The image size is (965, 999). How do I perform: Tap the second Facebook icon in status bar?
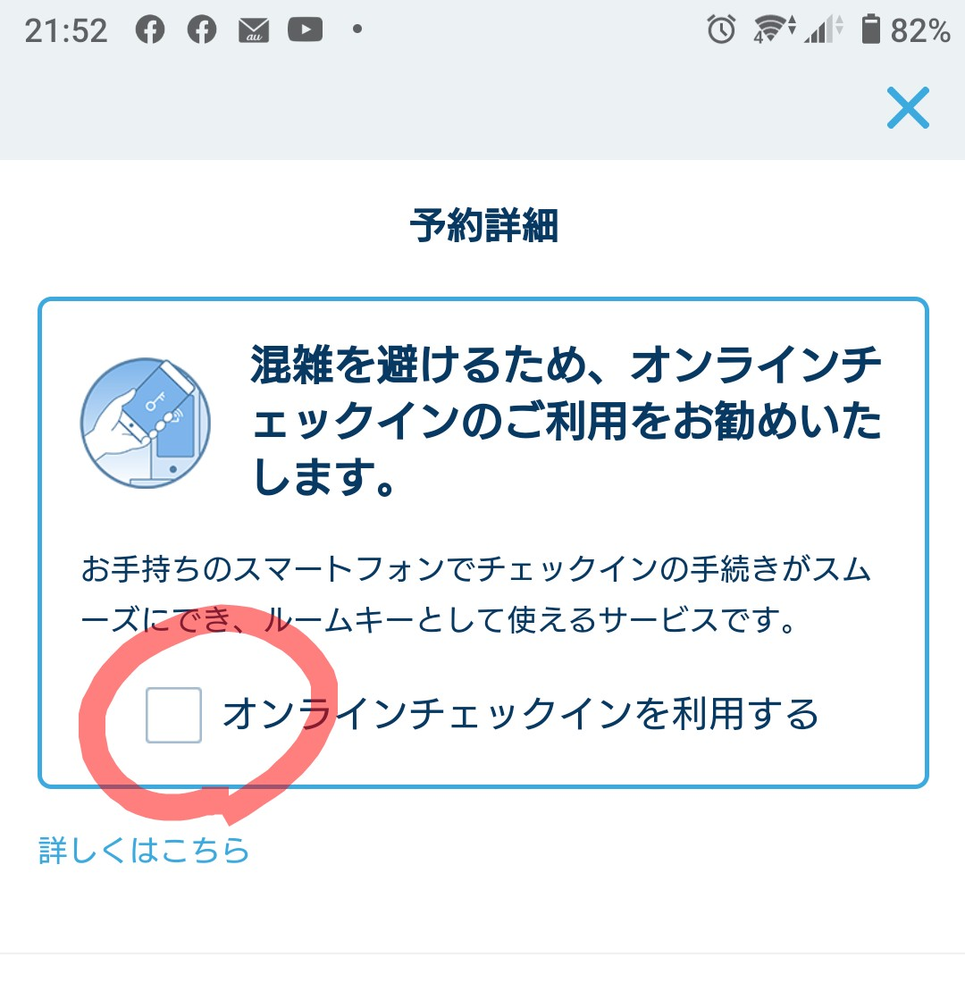point(202,29)
